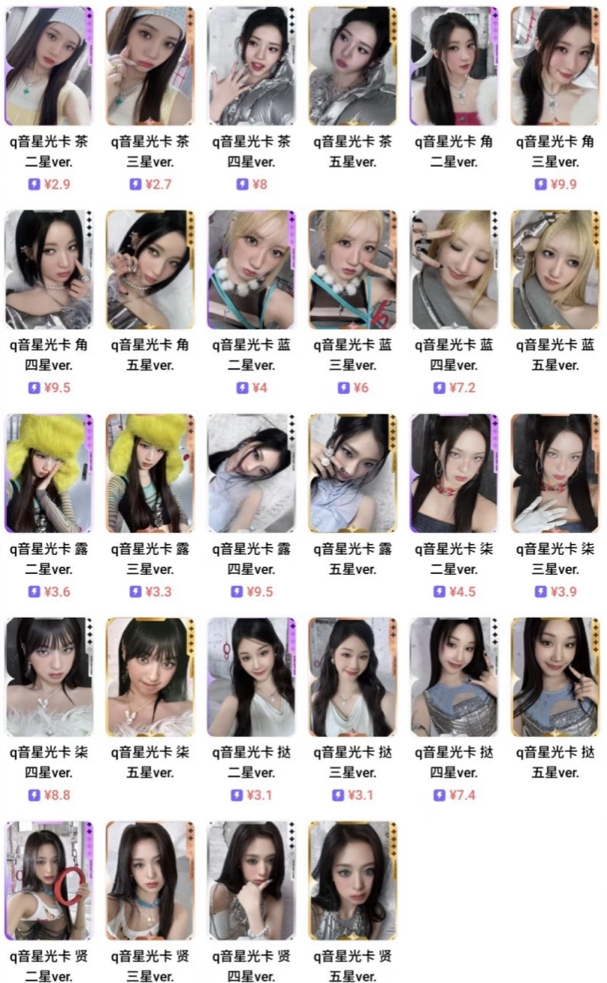The image size is (607, 983).
Task: View q音星光卡 露 四星ver. priced ¥9.5
Action: pos(251,472)
